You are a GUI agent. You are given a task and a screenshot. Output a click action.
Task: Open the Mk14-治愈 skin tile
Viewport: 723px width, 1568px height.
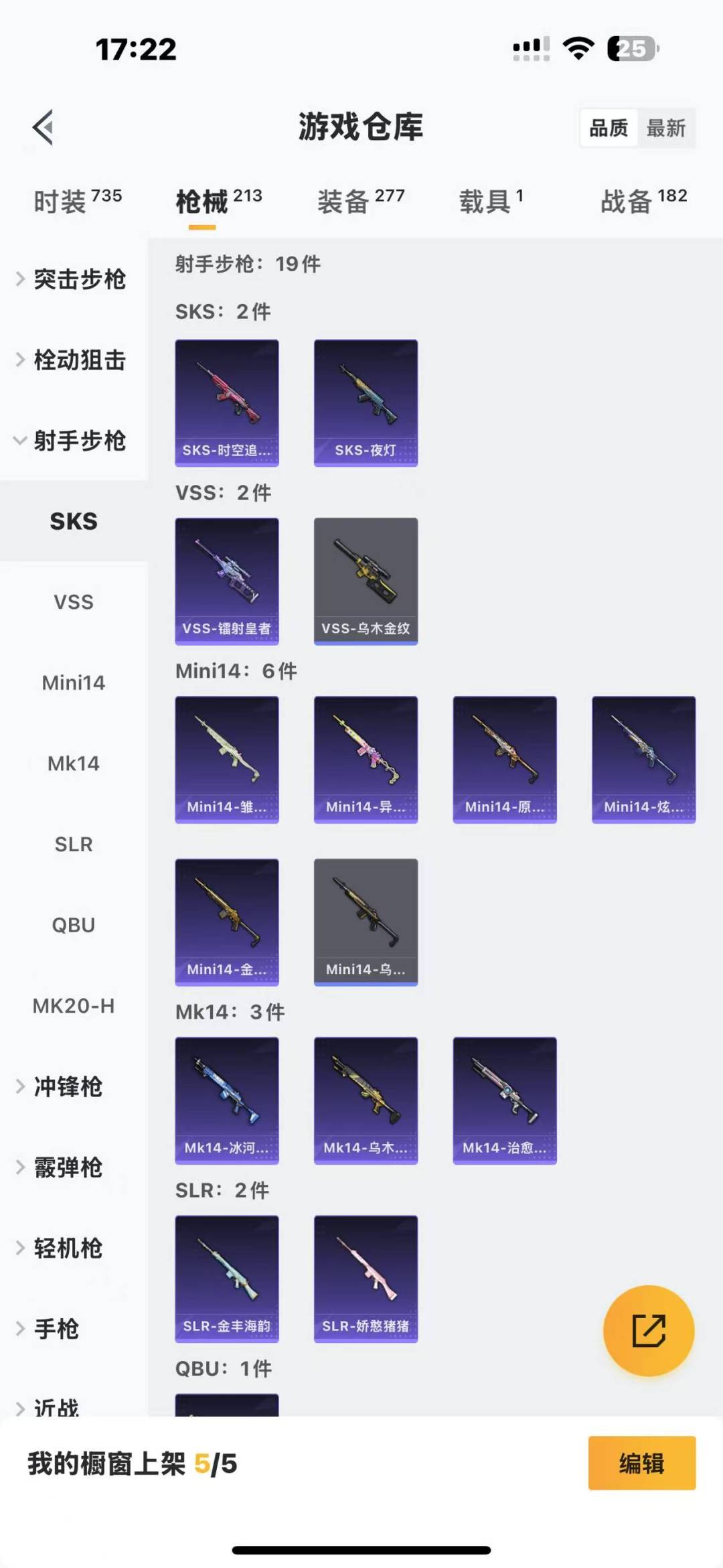coord(505,1100)
